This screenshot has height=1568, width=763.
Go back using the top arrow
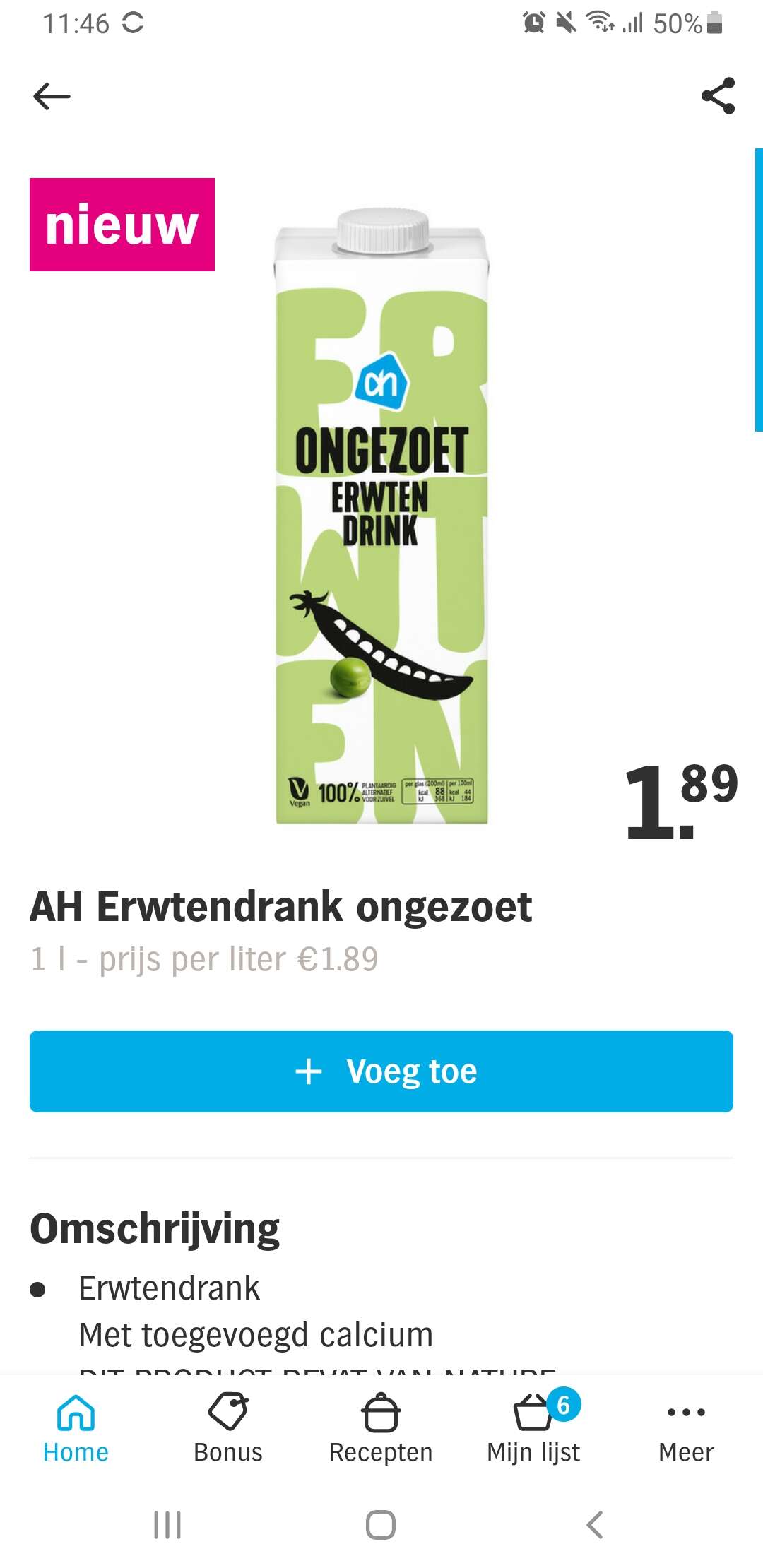pos(52,96)
